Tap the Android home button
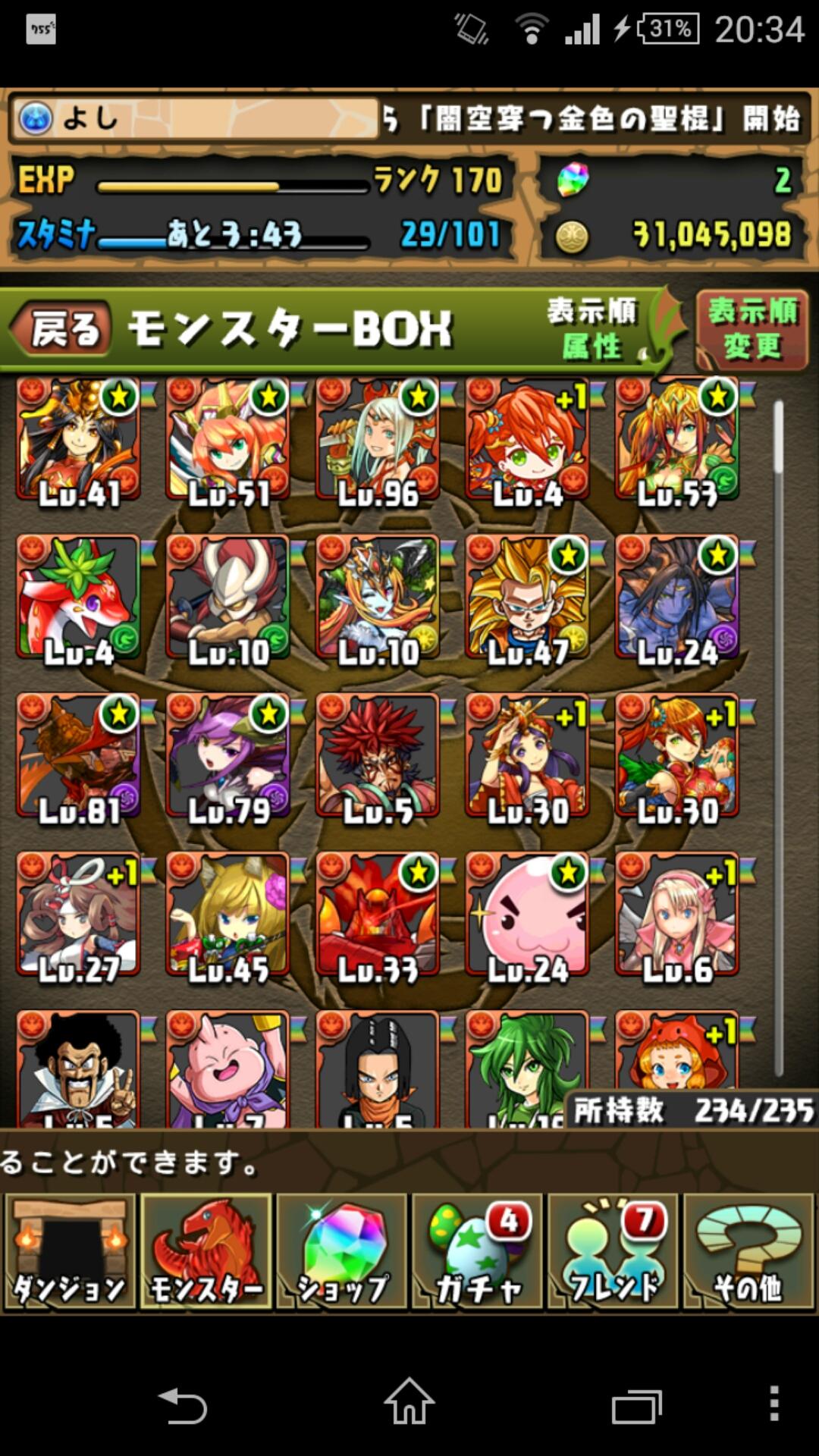819x1456 pixels. [x=409, y=1403]
